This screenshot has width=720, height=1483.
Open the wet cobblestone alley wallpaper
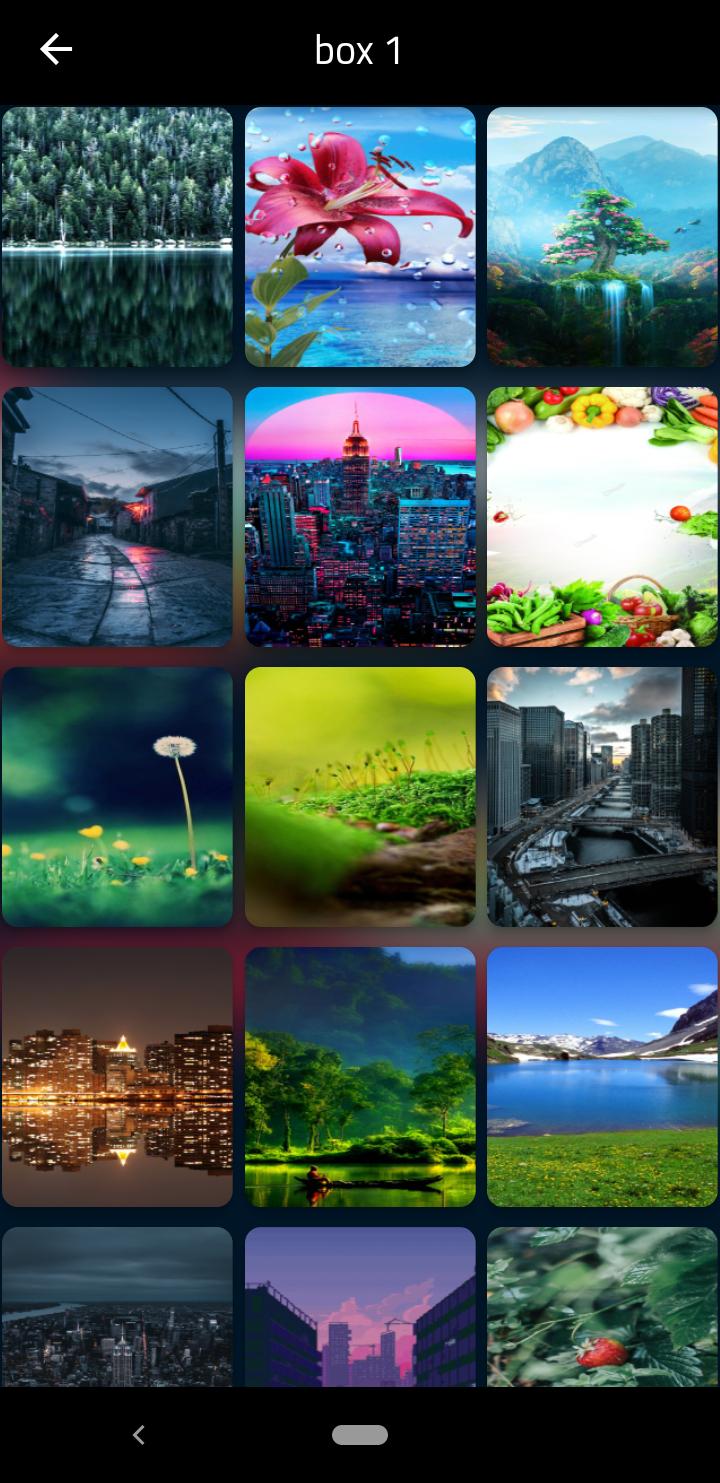coord(117,517)
